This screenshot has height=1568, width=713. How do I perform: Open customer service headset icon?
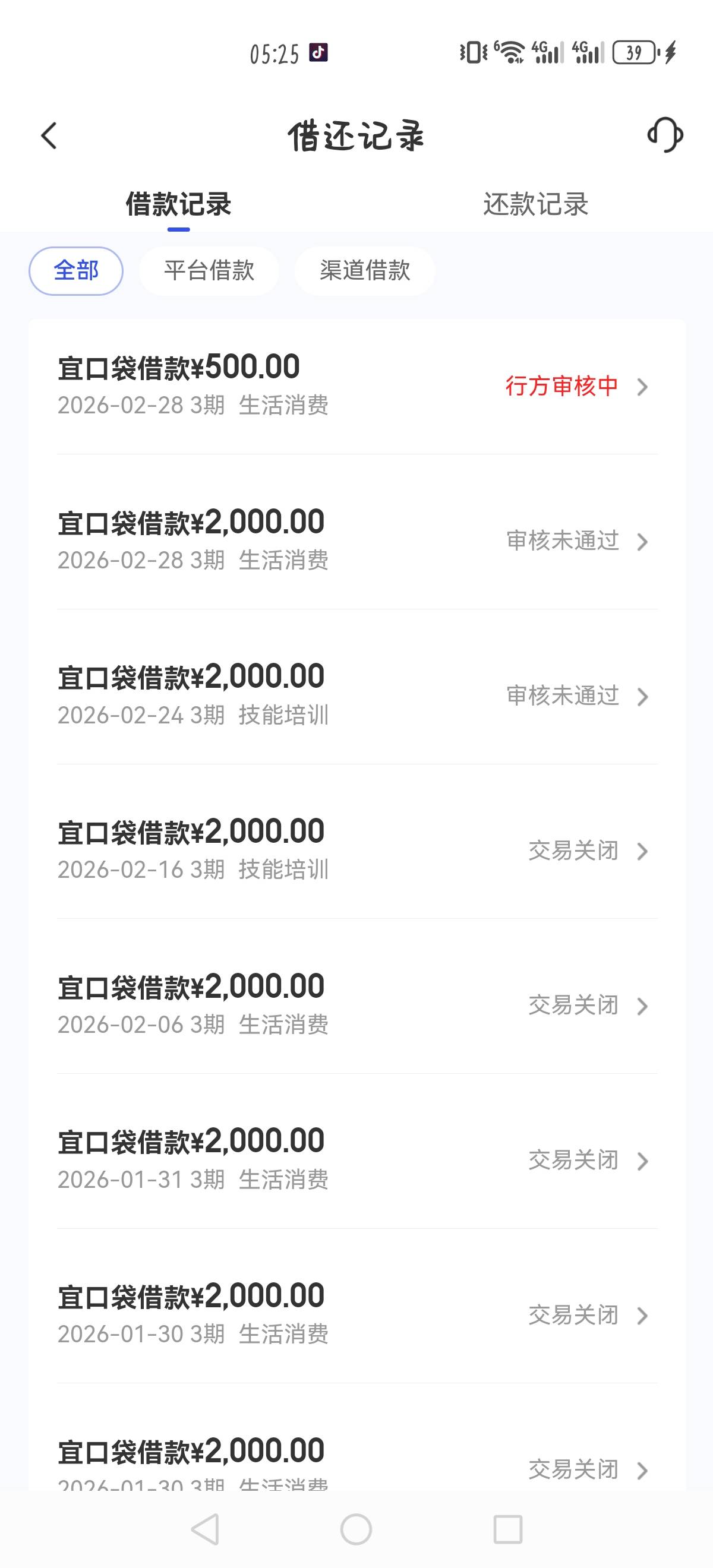tap(664, 135)
